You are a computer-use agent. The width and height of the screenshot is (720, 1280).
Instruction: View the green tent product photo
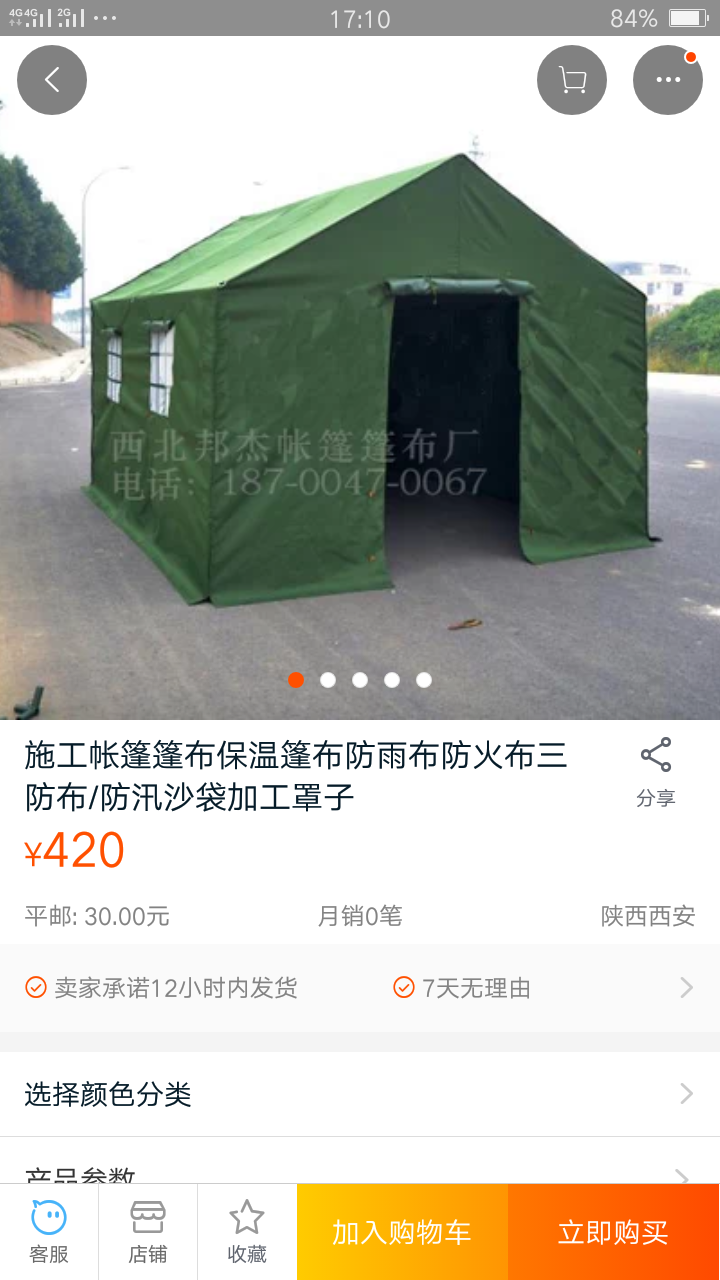click(360, 400)
